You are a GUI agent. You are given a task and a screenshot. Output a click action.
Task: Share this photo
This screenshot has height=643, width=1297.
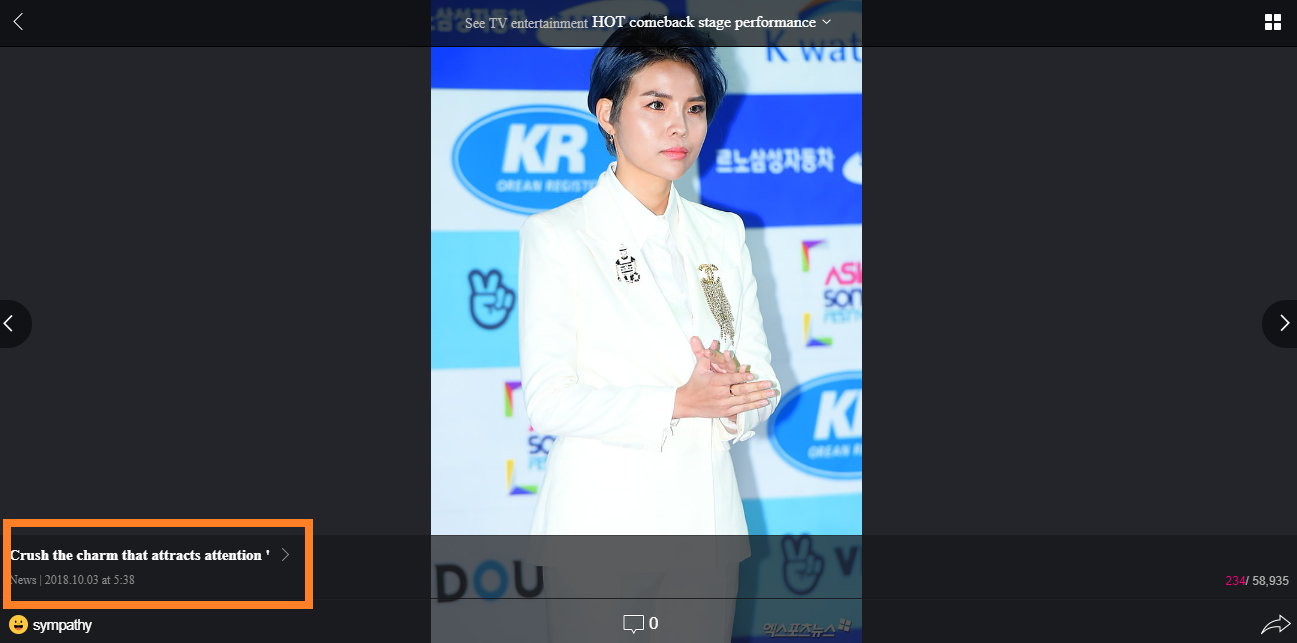tap(1275, 624)
